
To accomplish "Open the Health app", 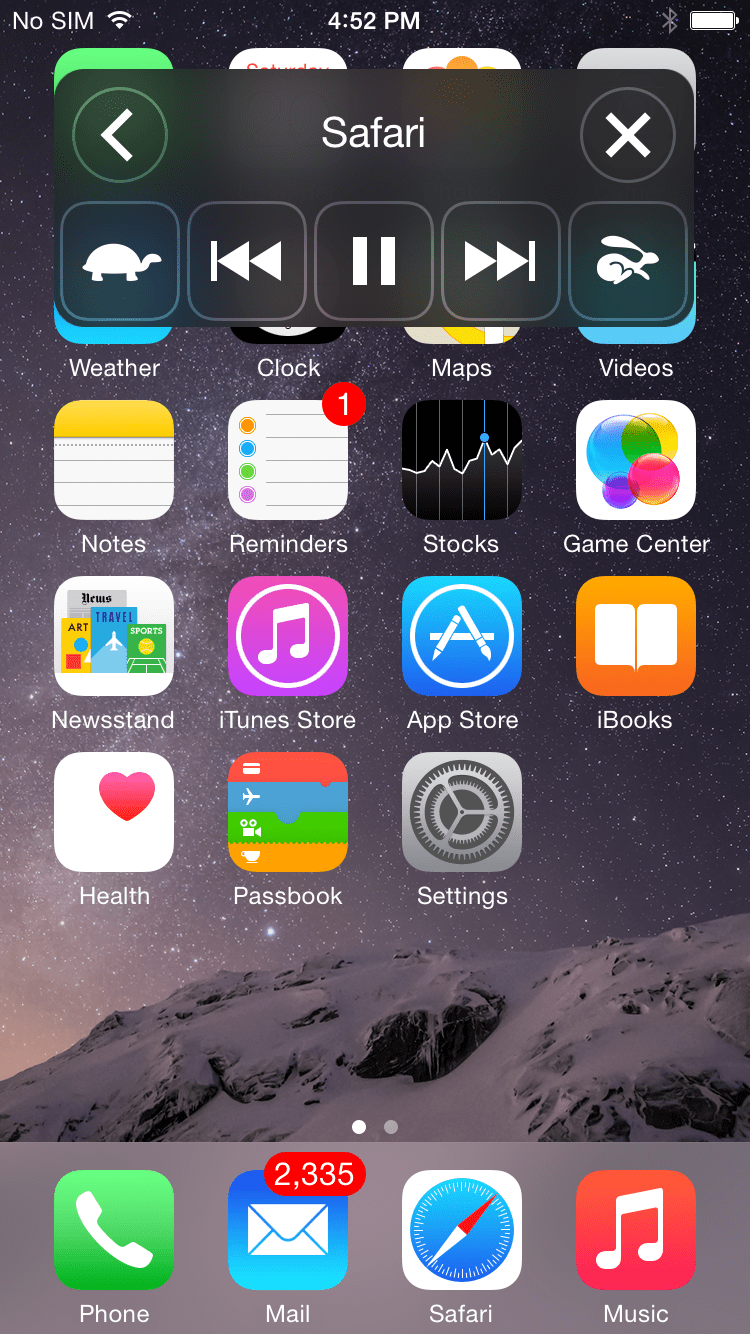I will [x=113, y=812].
